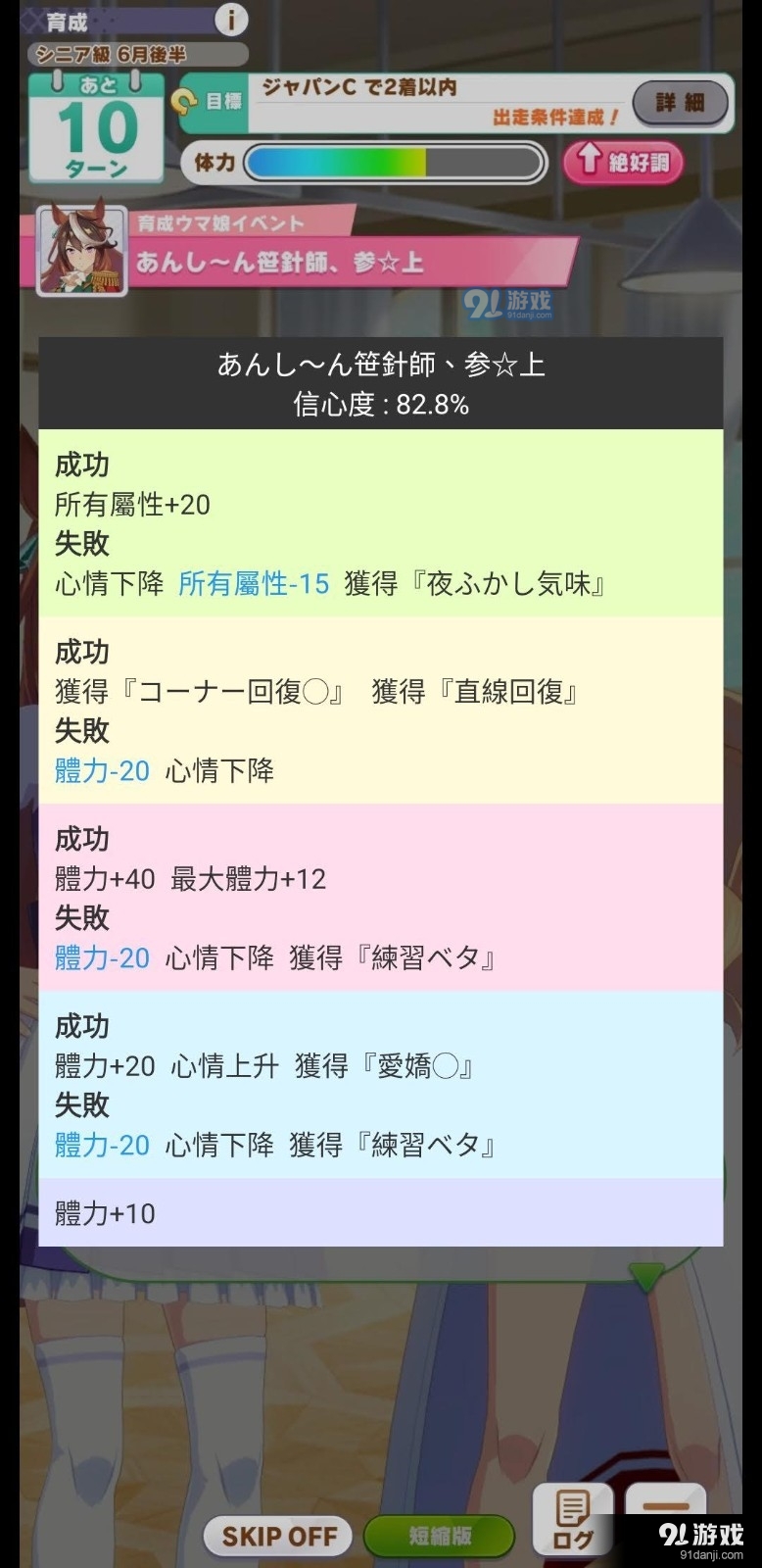
Task: Tap the 絶好調 condition arrow badge
Action: point(623,163)
